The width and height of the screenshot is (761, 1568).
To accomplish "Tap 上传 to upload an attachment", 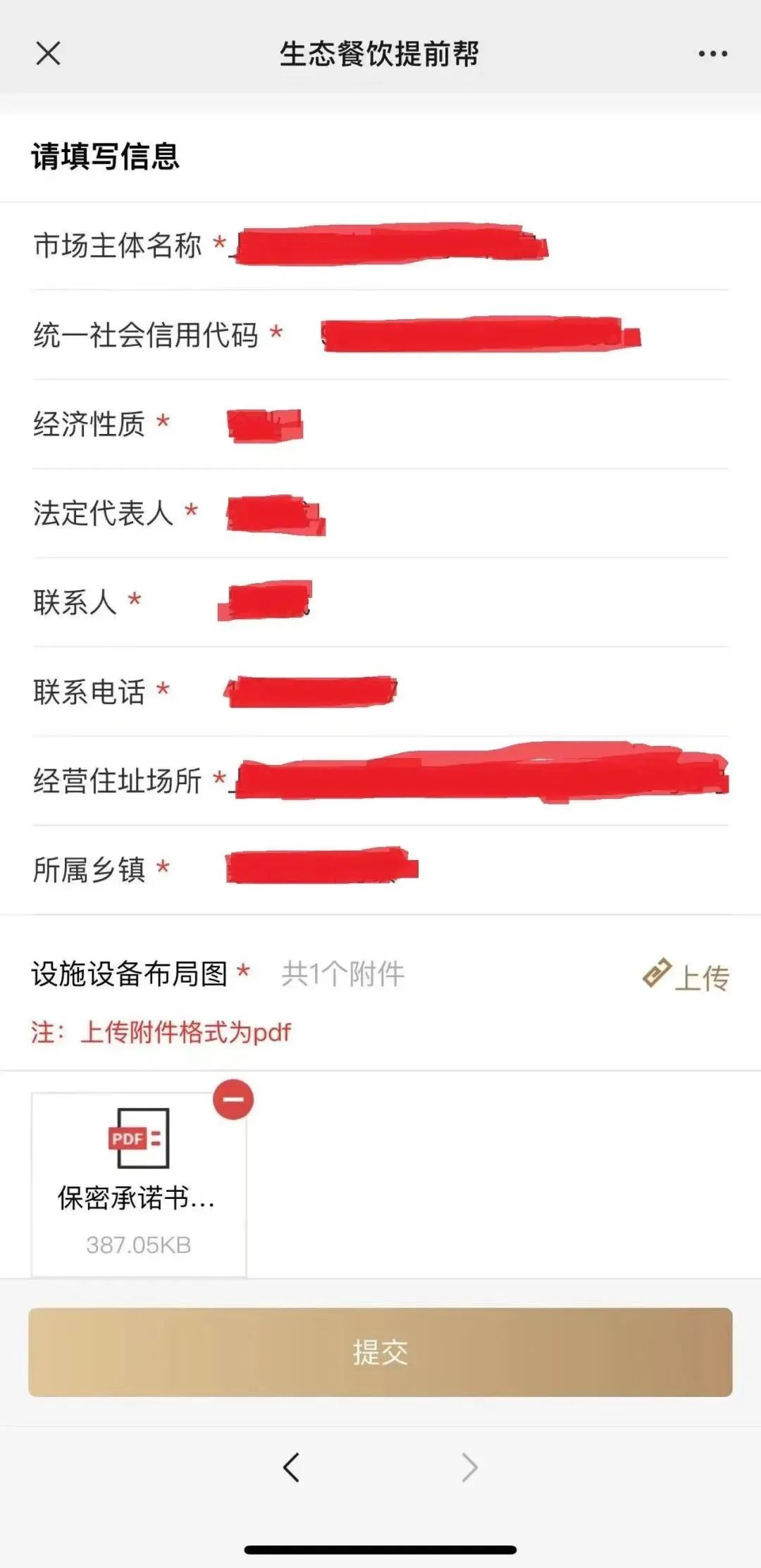I will coord(686,976).
